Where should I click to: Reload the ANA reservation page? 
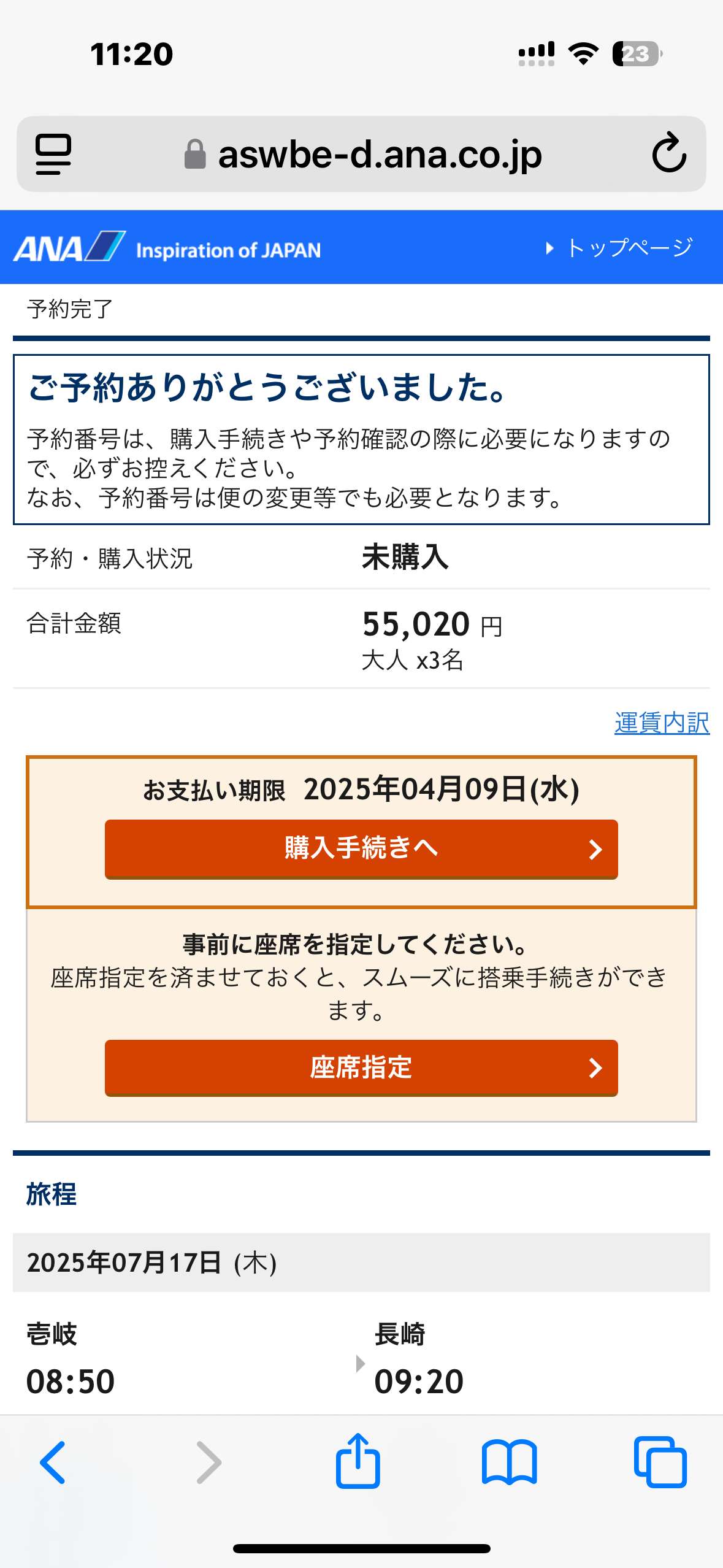tap(668, 153)
